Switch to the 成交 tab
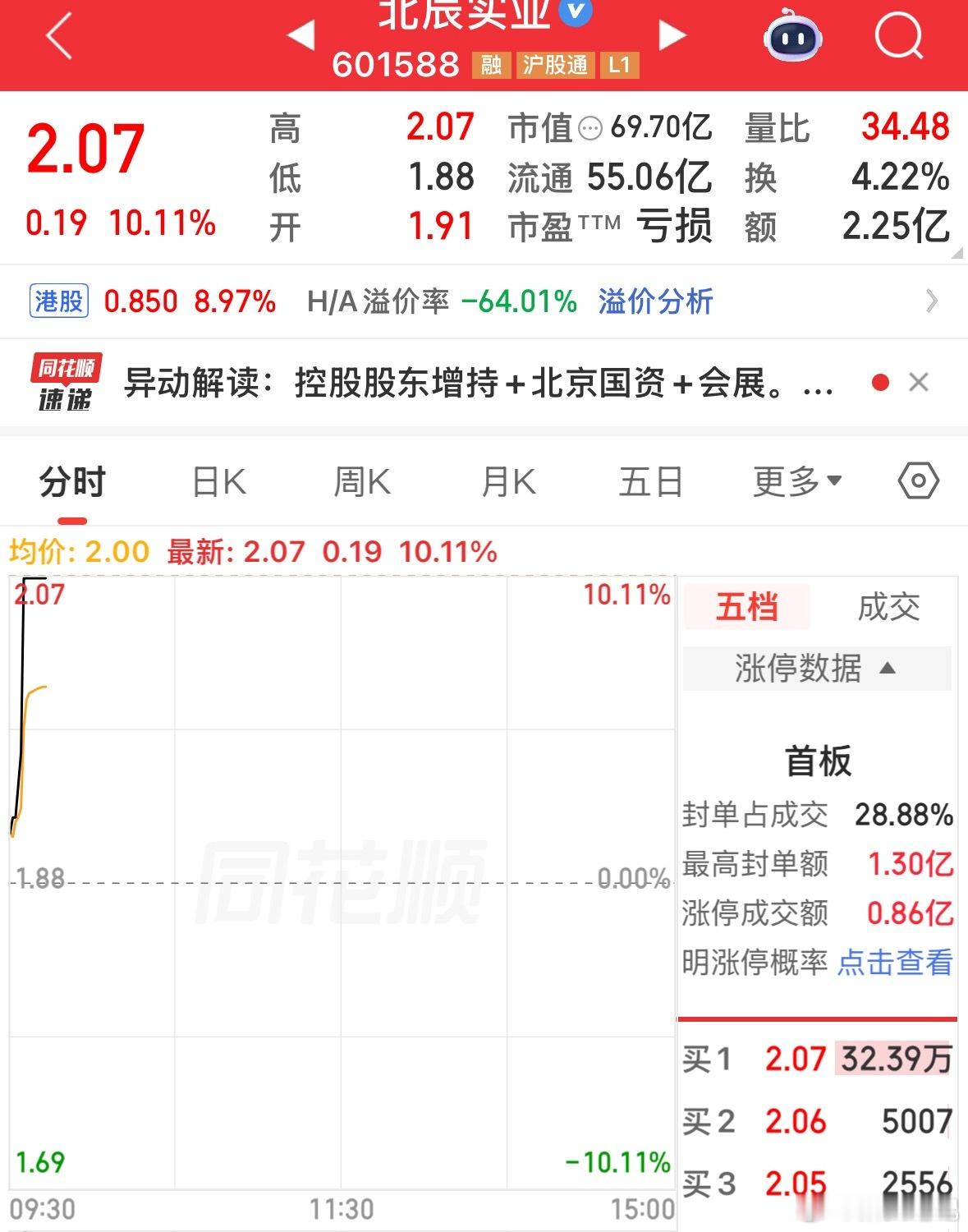The height and width of the screenshot is (1232, 968). coord(890,608)
